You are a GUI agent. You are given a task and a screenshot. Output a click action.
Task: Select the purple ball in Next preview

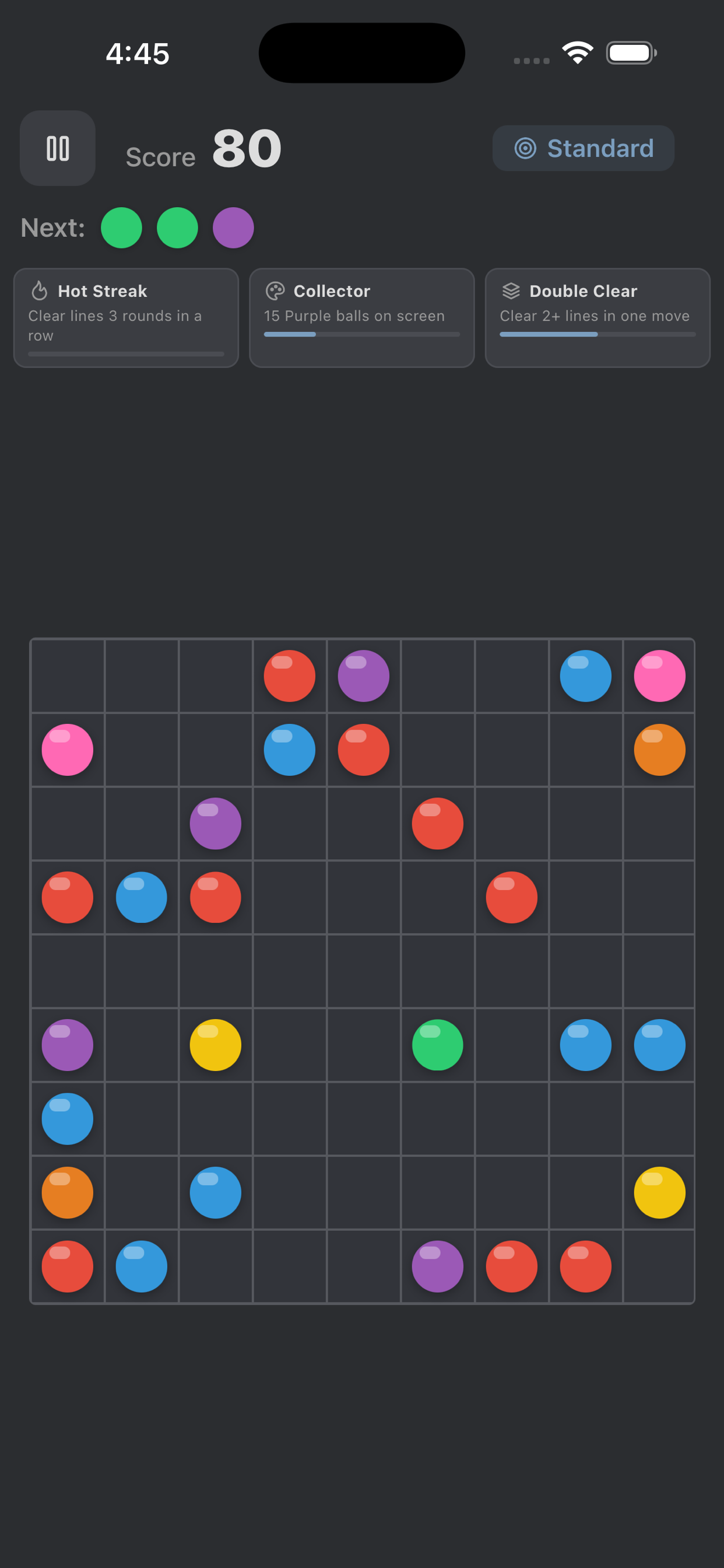point(233,228)
